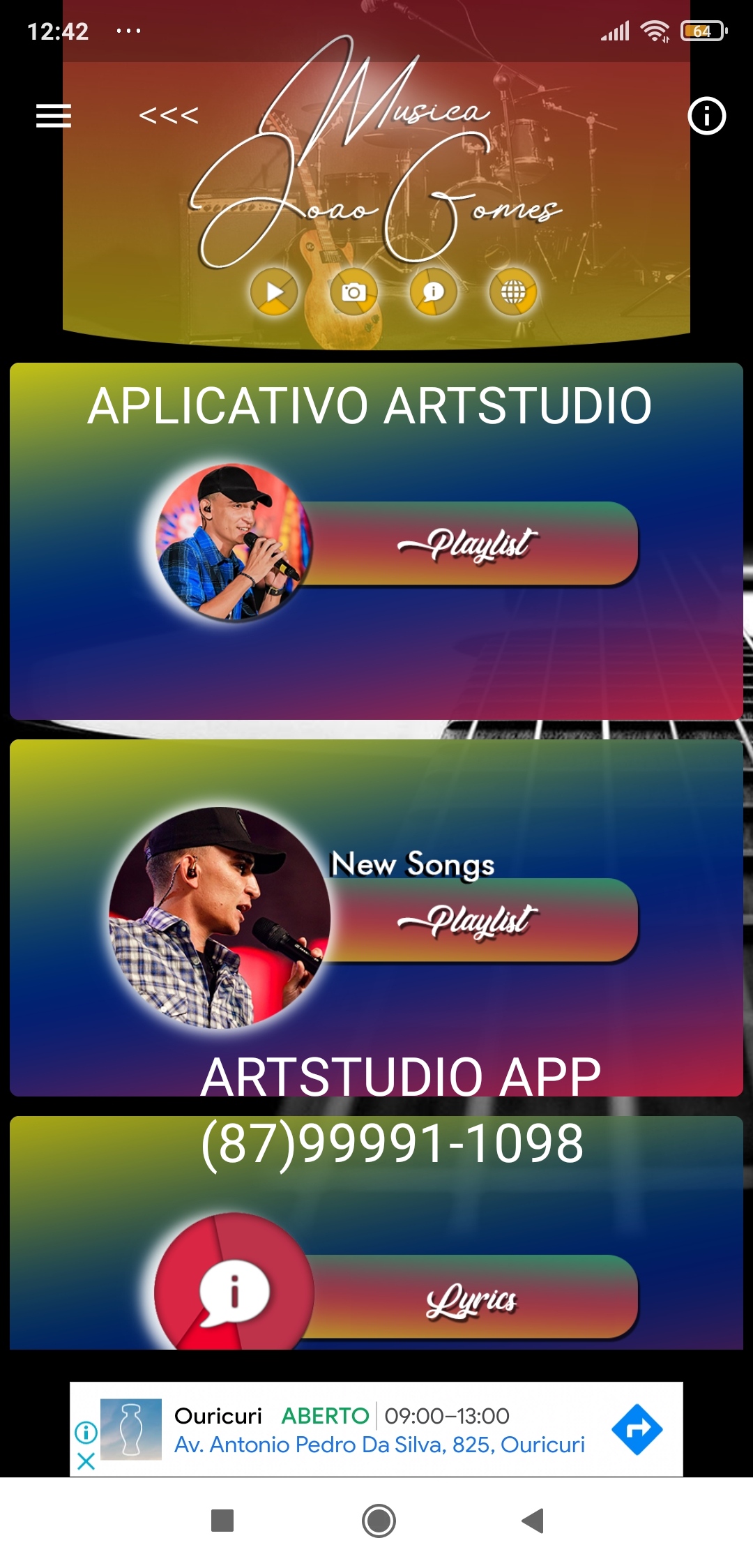
Task: Go to the system home screen
Action: click(379, 1521)
